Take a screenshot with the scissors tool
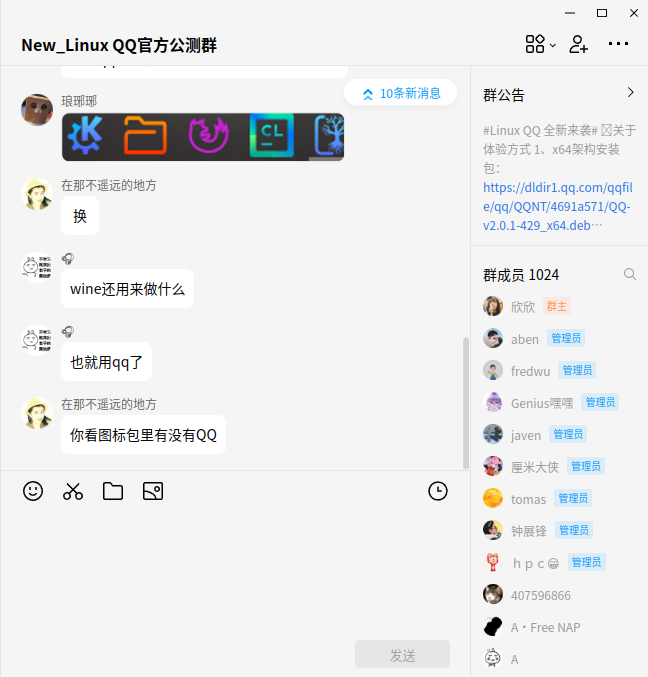The width and height of the screenshot is (648, 677). tap(73, 491)
